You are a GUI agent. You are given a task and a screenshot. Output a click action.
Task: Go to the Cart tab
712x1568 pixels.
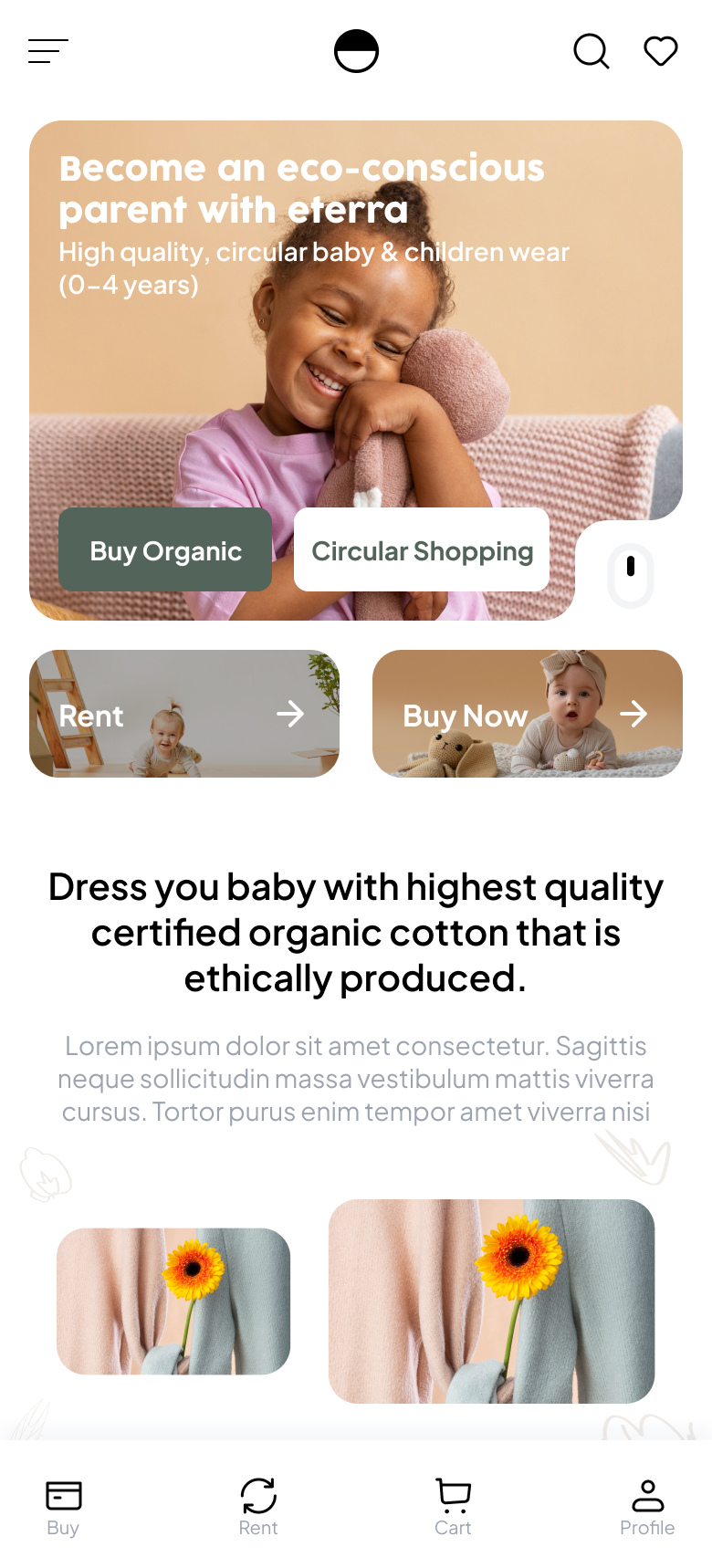(453, 1507)
